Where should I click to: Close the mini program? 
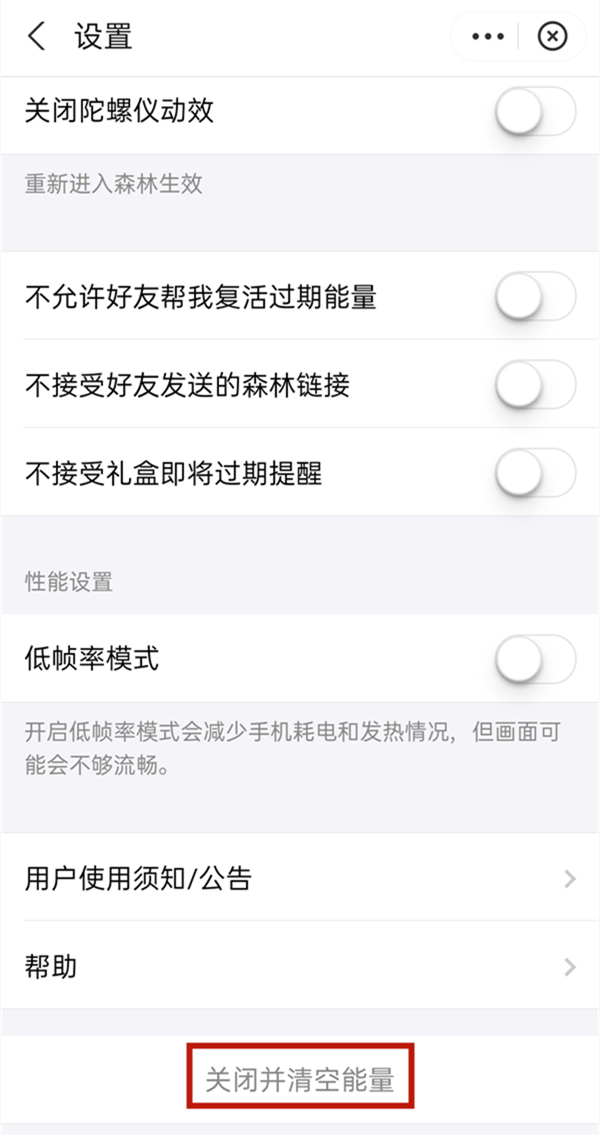tap(552, 37)
